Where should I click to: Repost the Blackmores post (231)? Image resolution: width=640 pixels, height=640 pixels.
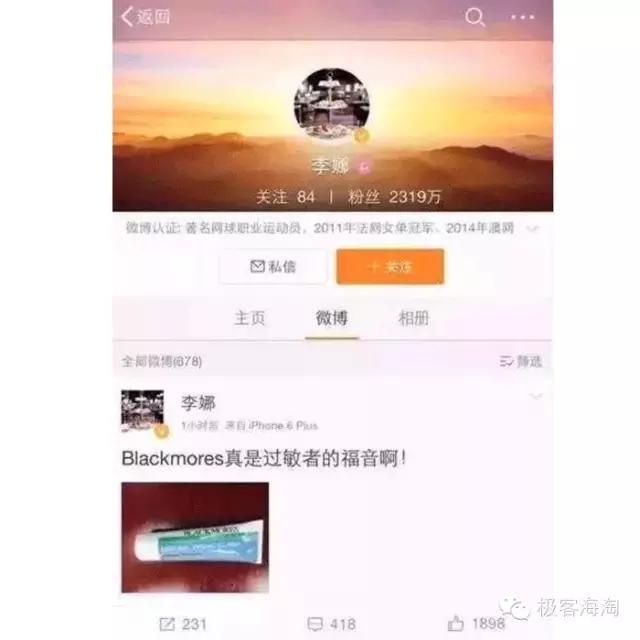point(183,624)
